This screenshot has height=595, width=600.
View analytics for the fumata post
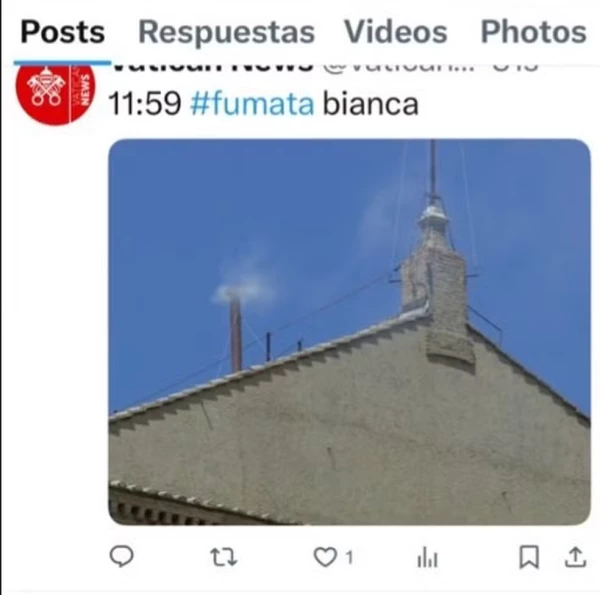(x=427, y=558)
